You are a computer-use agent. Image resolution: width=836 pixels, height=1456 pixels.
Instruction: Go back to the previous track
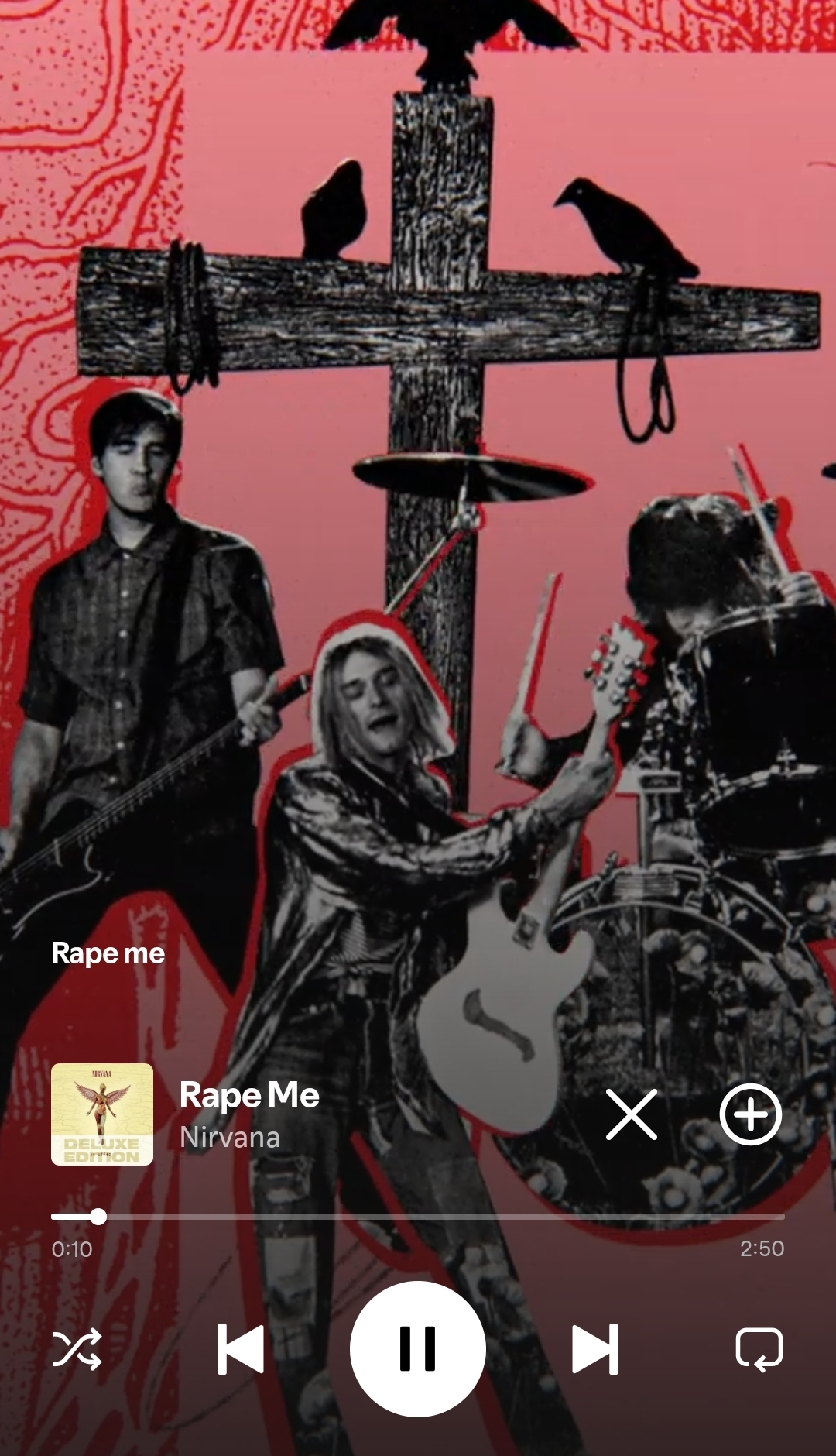point(241,1349)
